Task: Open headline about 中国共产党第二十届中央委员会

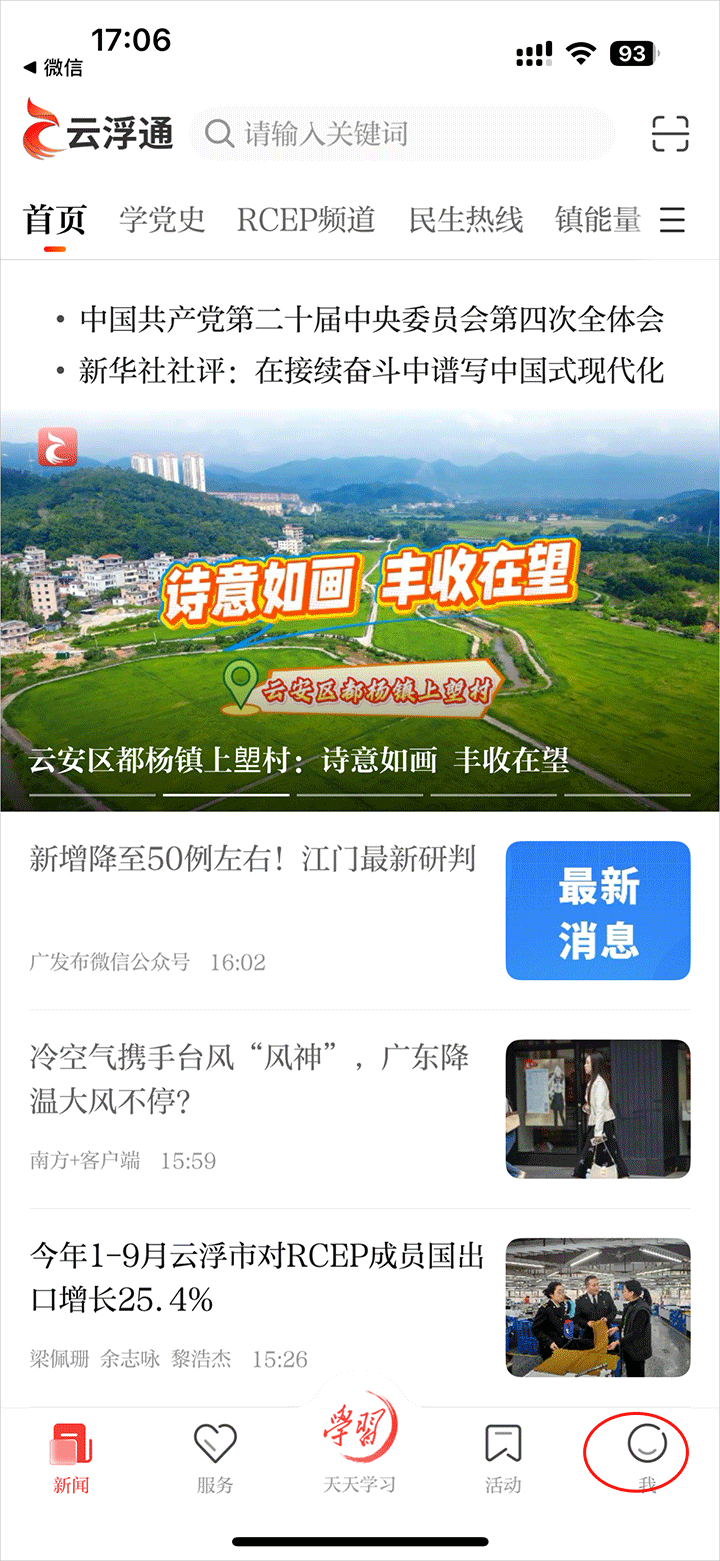Action: [372, 320]
